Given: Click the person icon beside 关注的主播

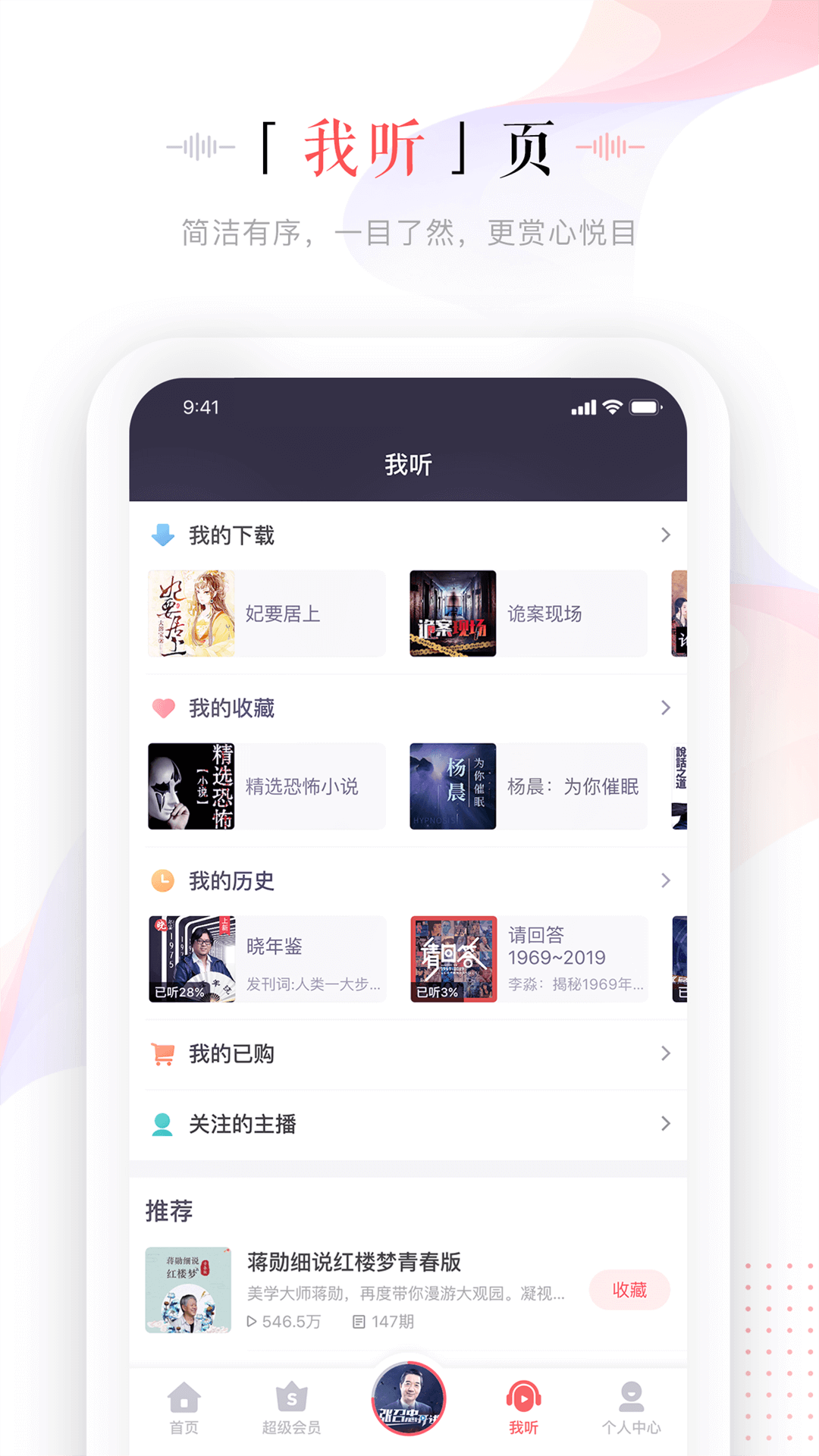Looking at the screenshot, I should 162,1125.
